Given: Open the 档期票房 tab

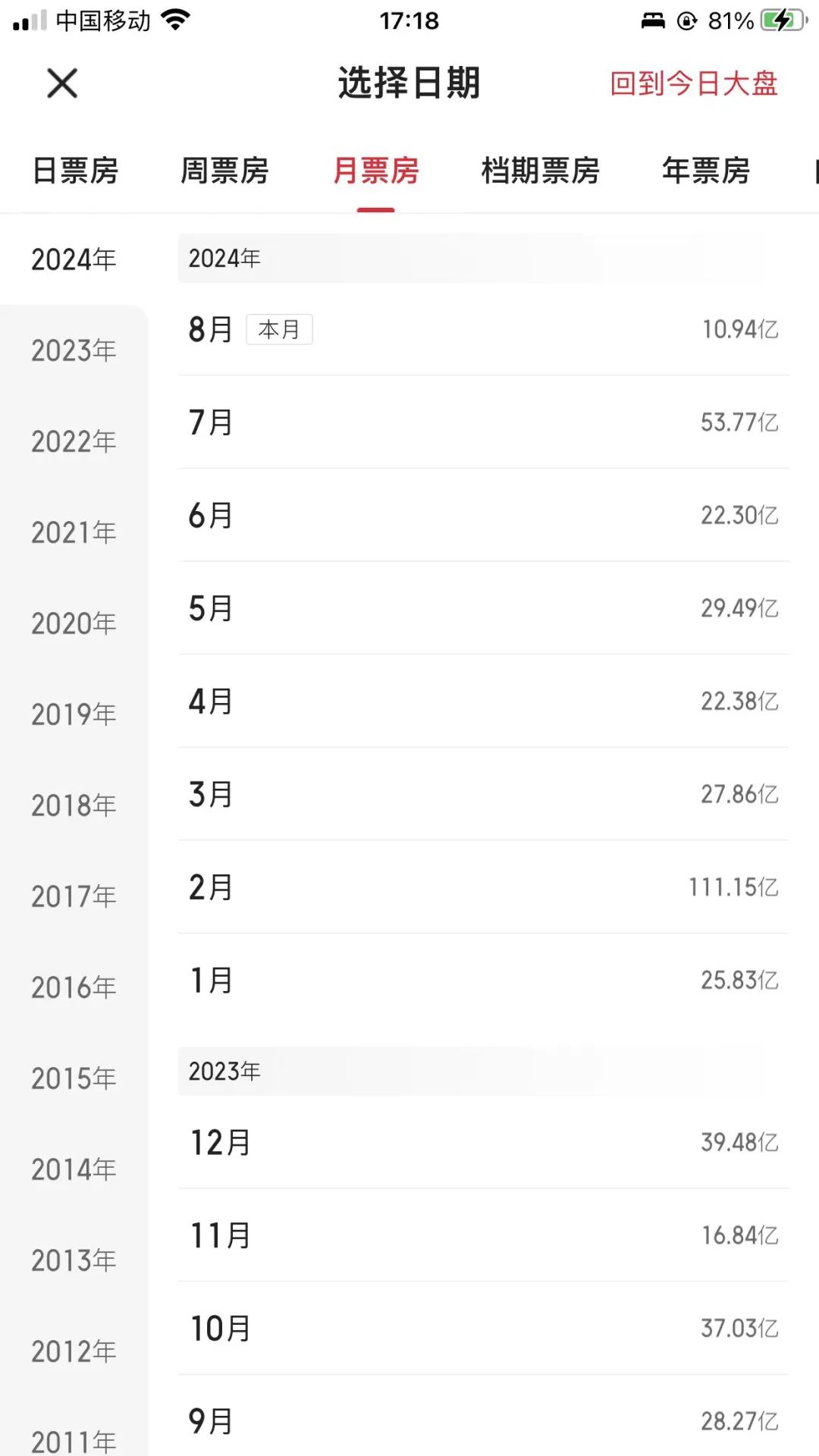Looking at the screenshot, I should 540,171.
